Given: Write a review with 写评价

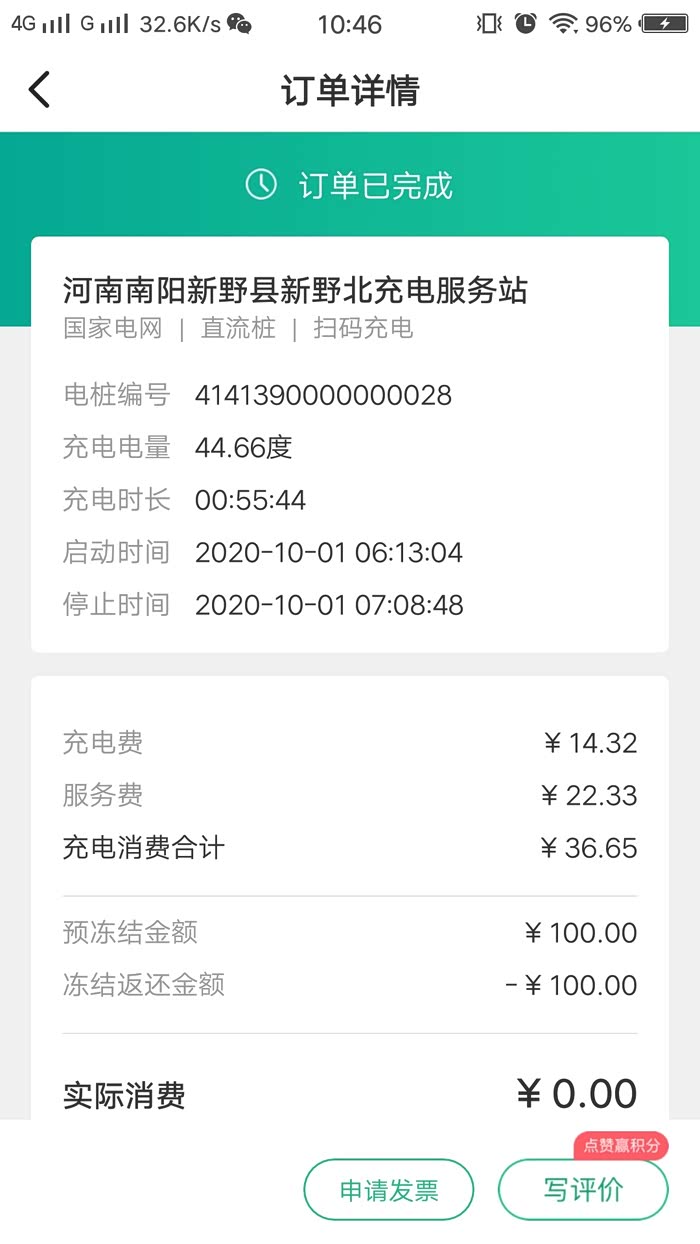Looking at the screenshot, I should [583, 1190].
